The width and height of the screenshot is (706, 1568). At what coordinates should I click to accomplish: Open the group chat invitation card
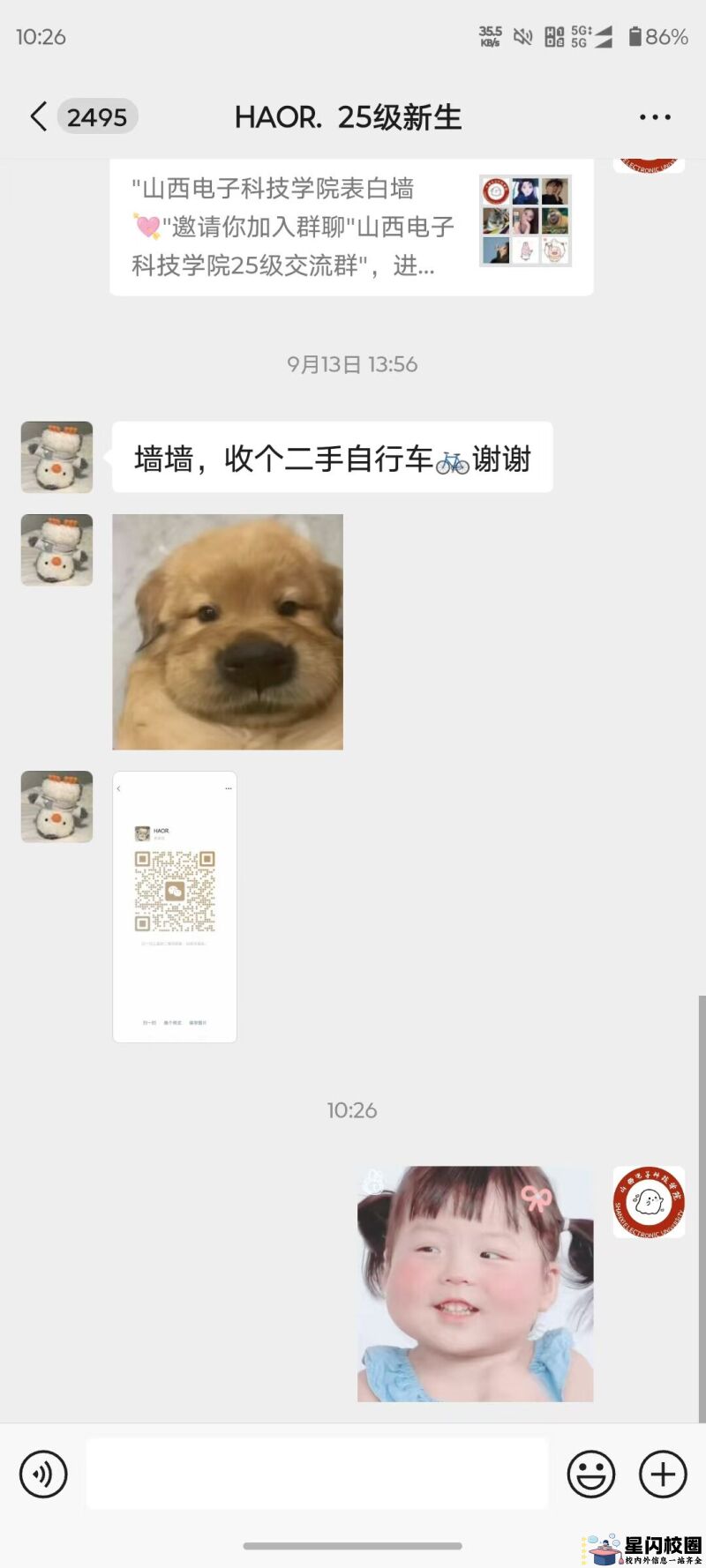coord(351,227)
